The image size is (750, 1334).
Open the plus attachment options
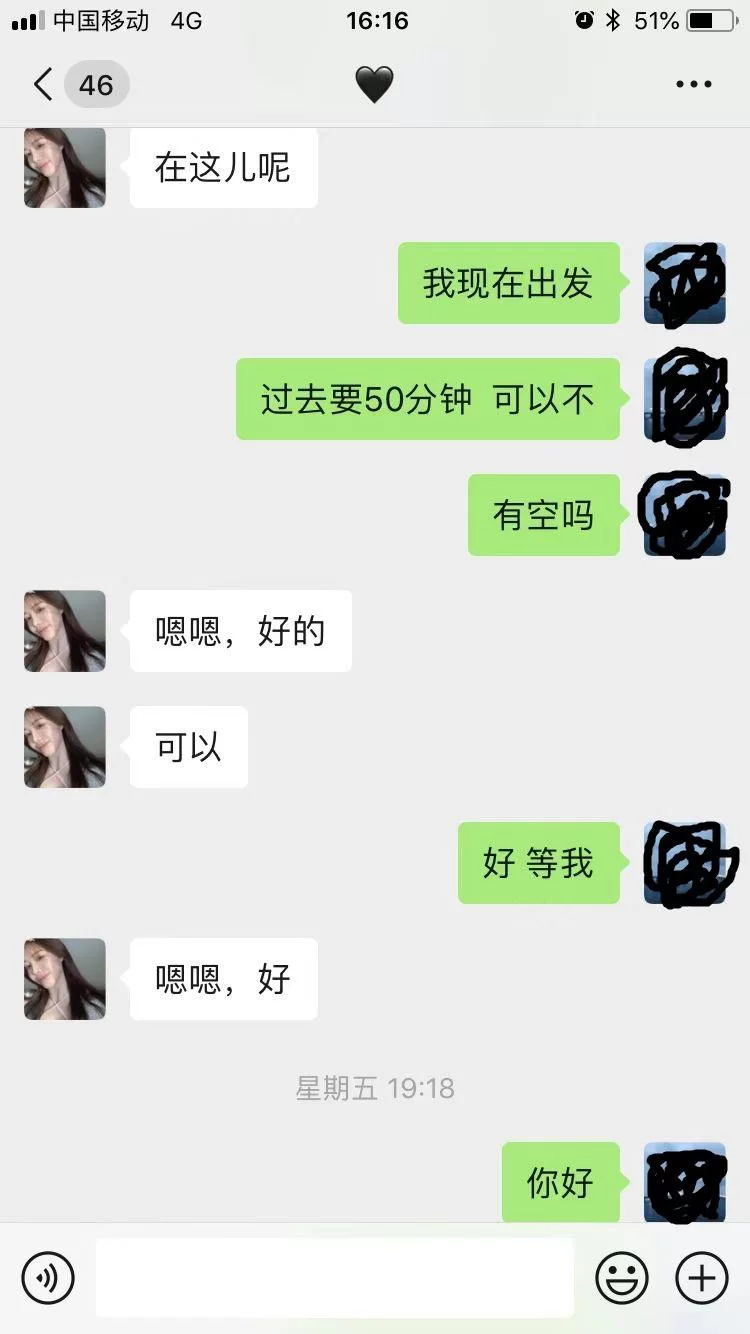[x=702, y=1277]
